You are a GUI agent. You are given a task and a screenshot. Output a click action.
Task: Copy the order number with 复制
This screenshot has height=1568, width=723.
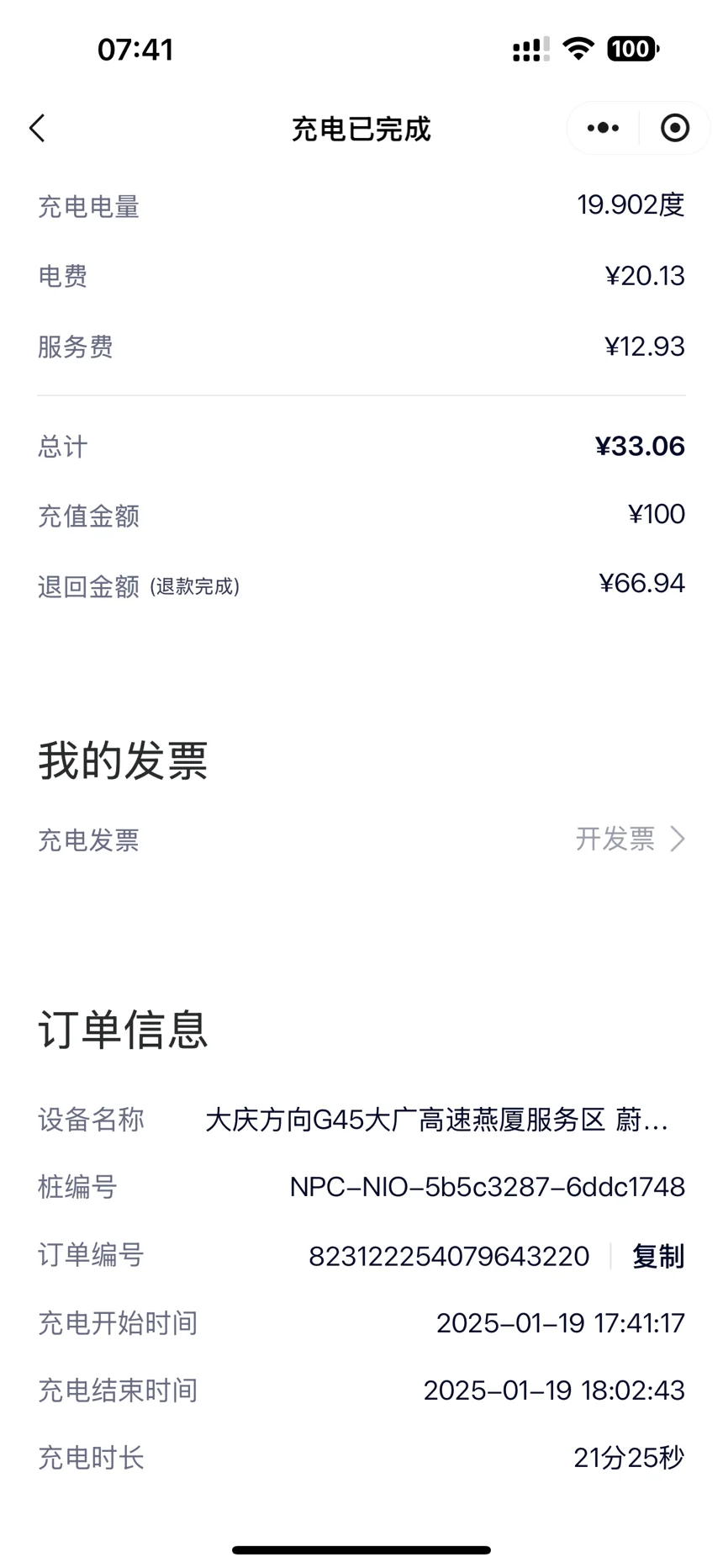(658, 1256)
